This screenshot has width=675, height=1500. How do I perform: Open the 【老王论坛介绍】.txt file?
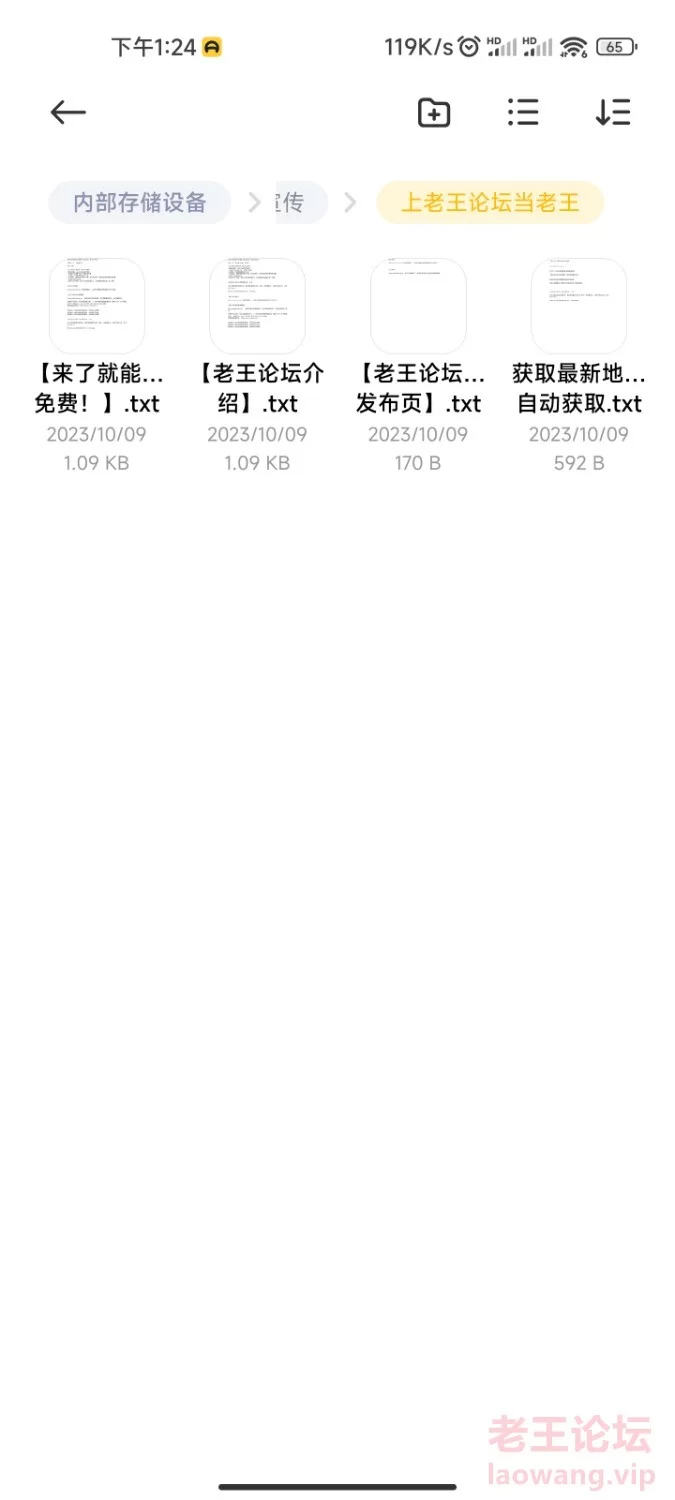pyautogui.click(x=258, y=365)
